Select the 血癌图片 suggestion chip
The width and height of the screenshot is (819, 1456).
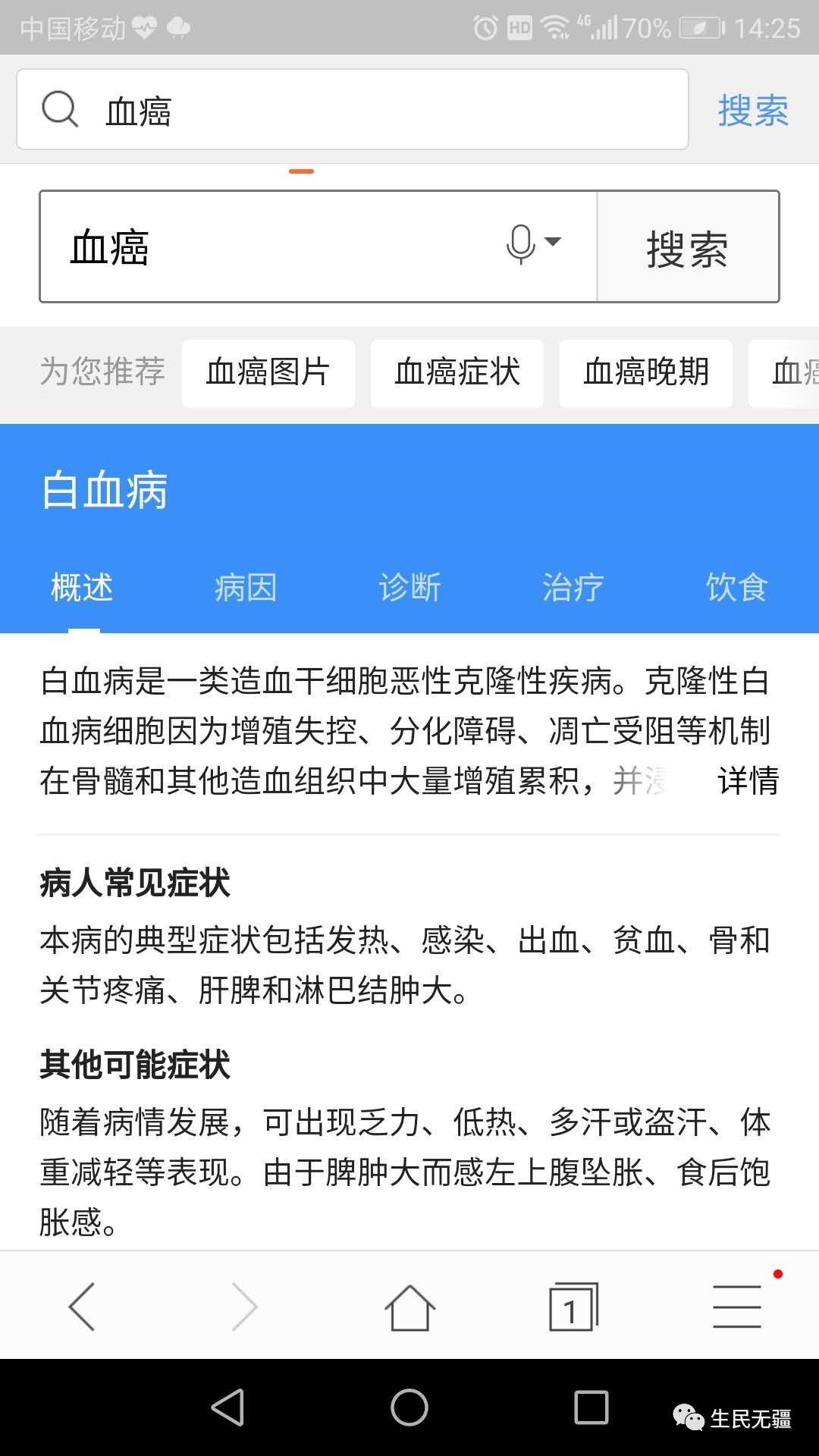click(x=268, y=373)
